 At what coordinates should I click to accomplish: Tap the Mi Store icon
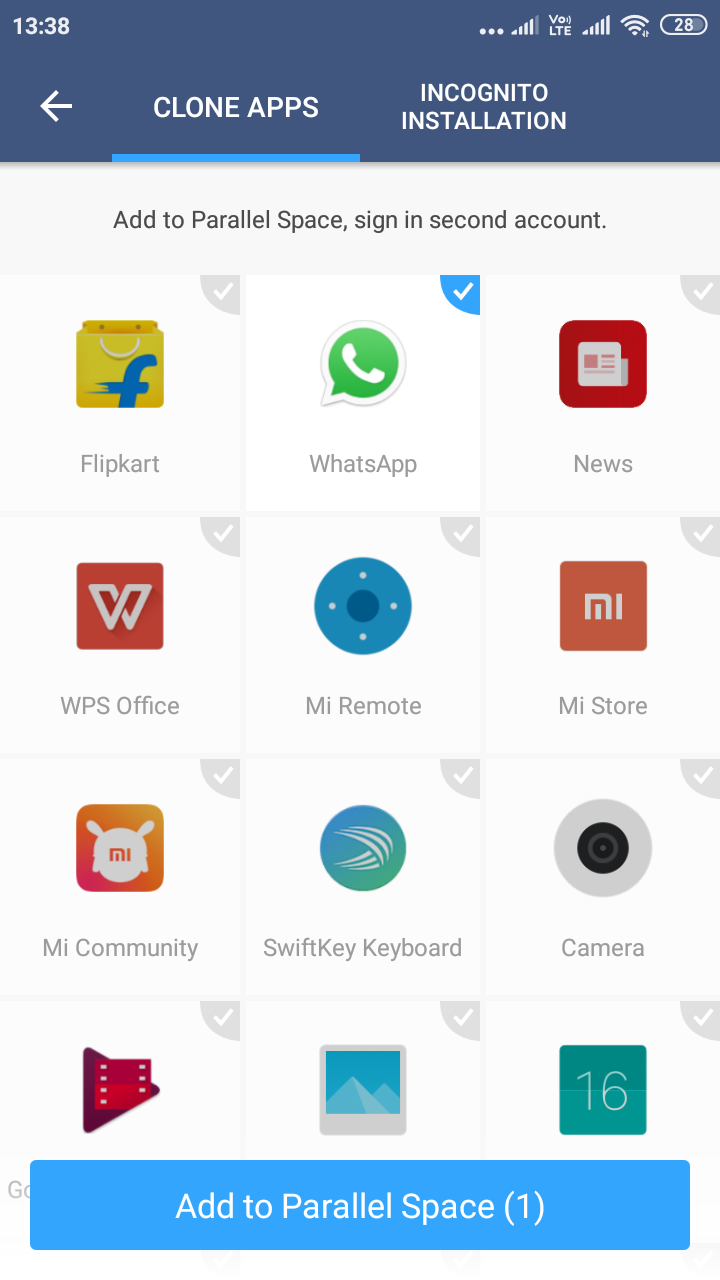pyautogui.click(x=602, y=606)
